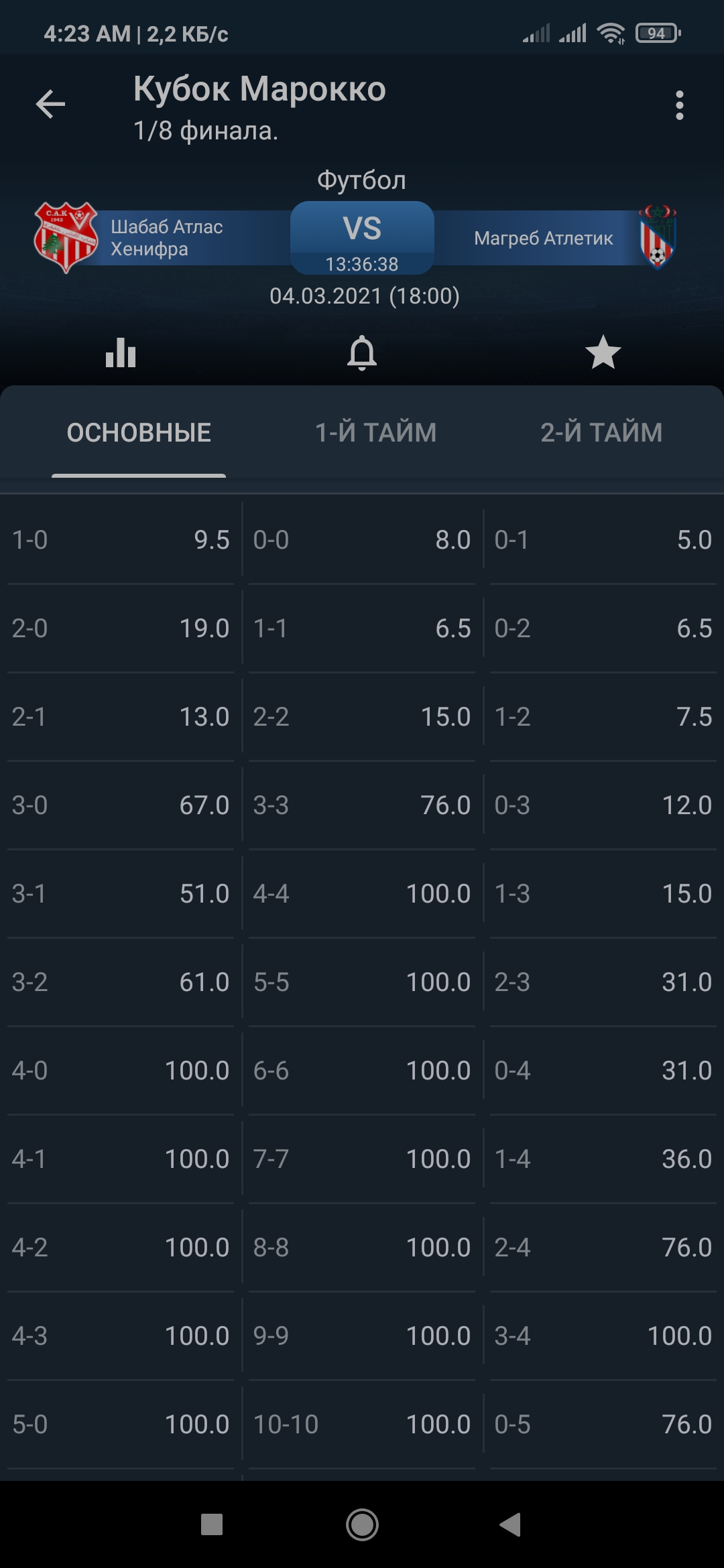This screenshot has height=1568, width=724.
Task: Open the three-dot overflow menu
Action: [x=680, y=105]
